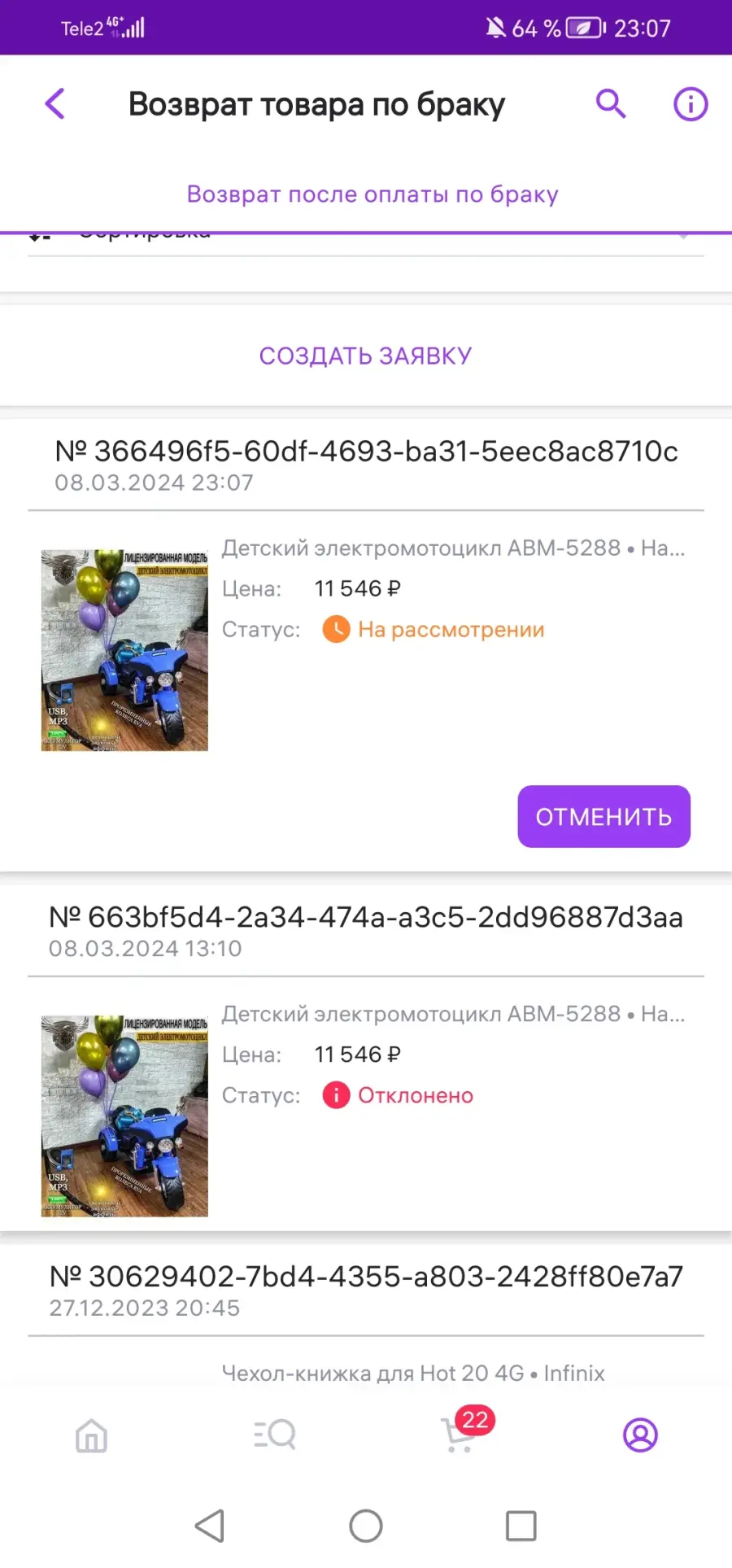The image size is (732, 1568).
Task: Open the info icon
Action: 691,104
